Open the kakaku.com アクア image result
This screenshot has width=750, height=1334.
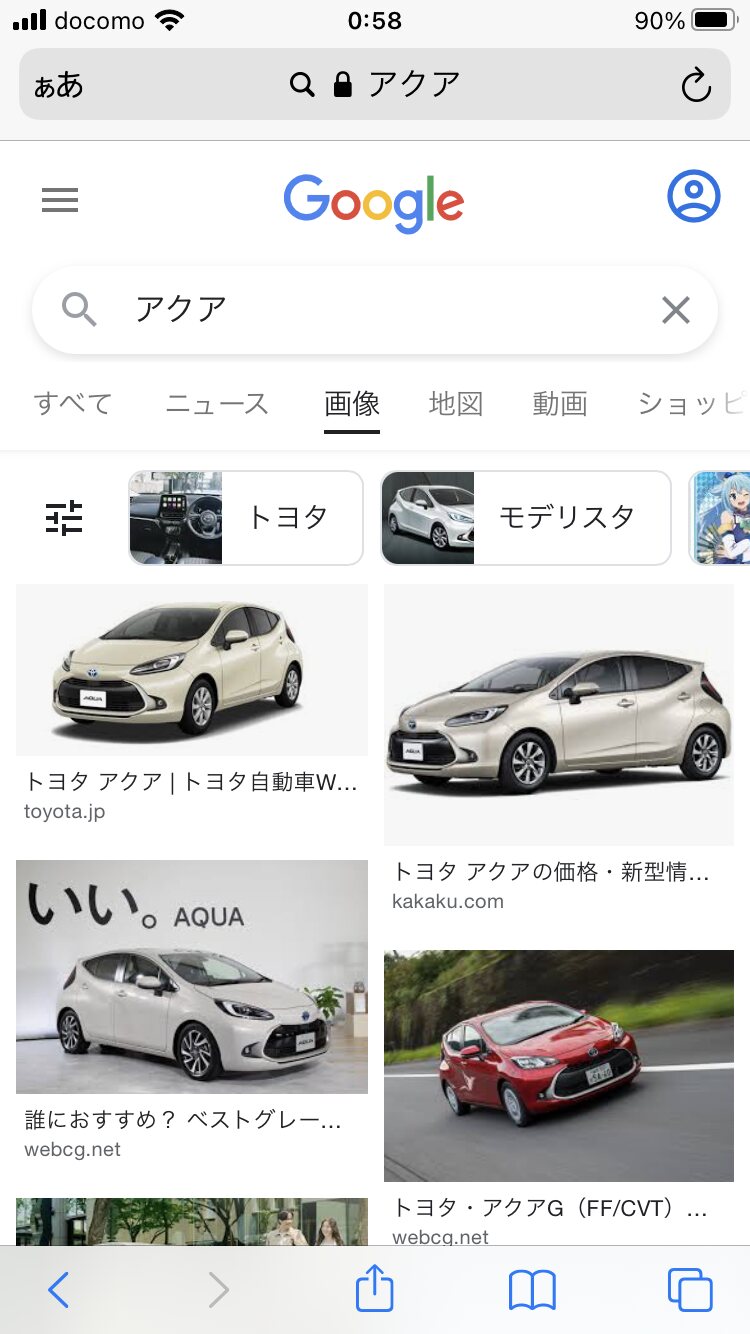point(559,715)
